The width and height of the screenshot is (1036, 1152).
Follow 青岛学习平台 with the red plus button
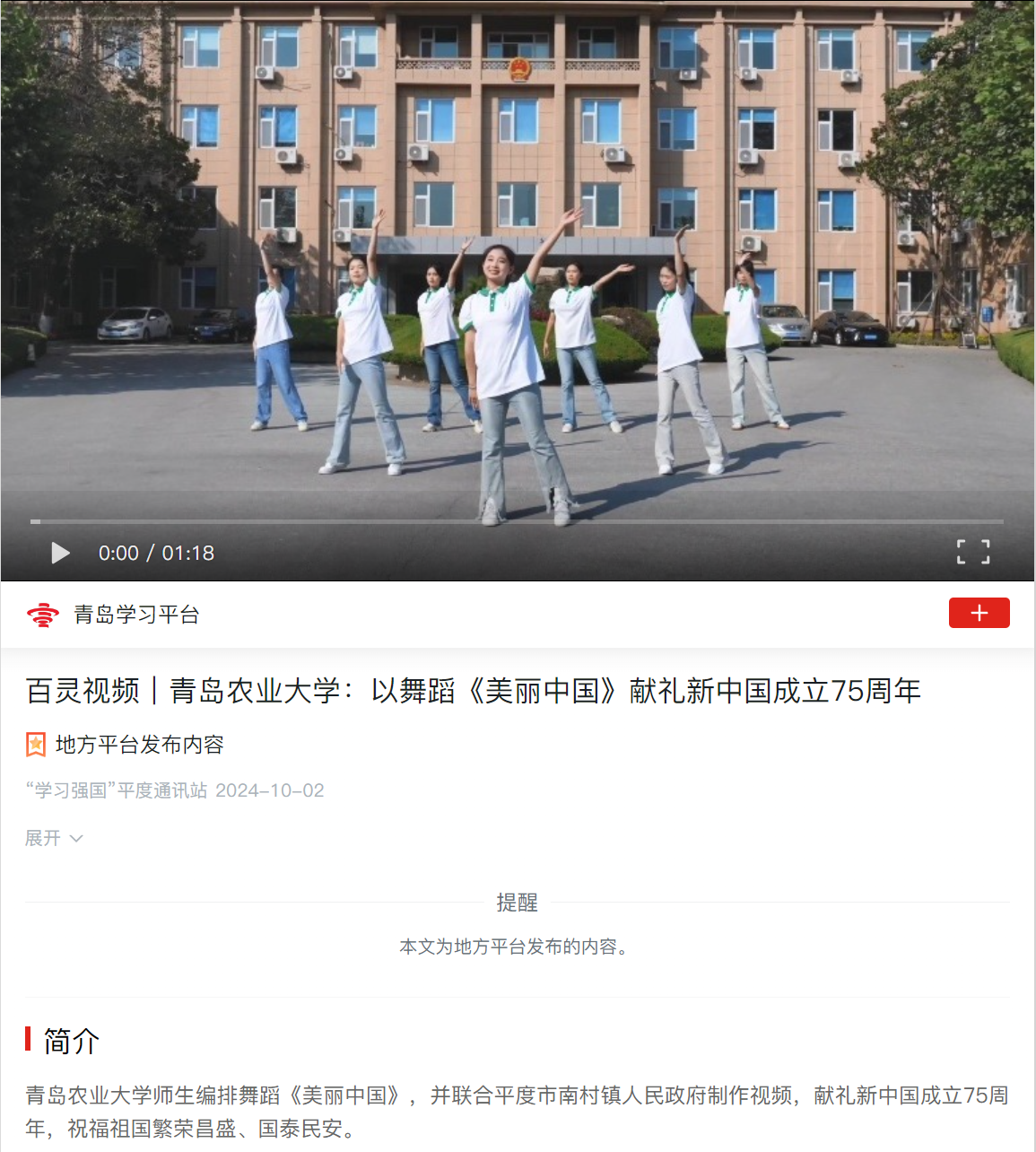[979, 613]
